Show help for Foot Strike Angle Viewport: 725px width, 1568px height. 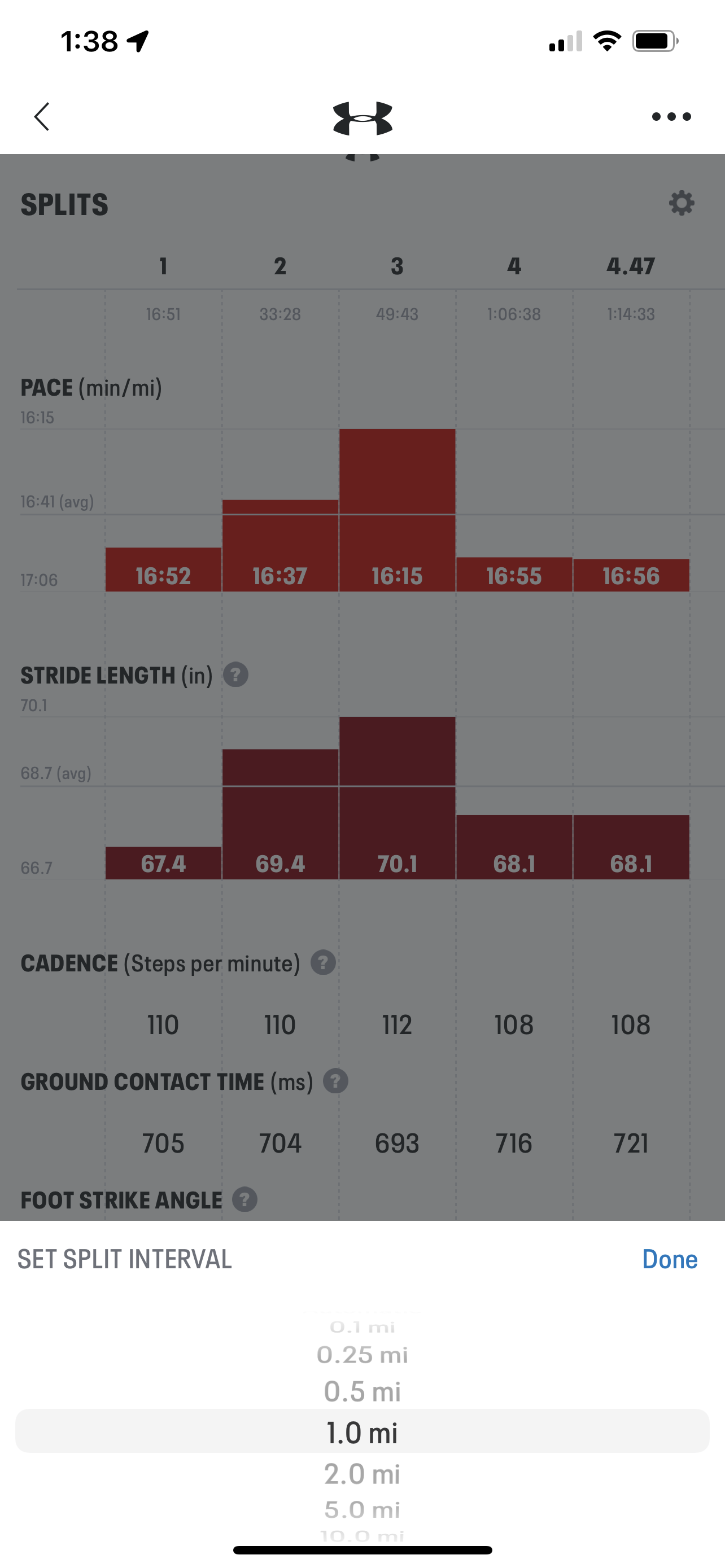pos(244,1200)
